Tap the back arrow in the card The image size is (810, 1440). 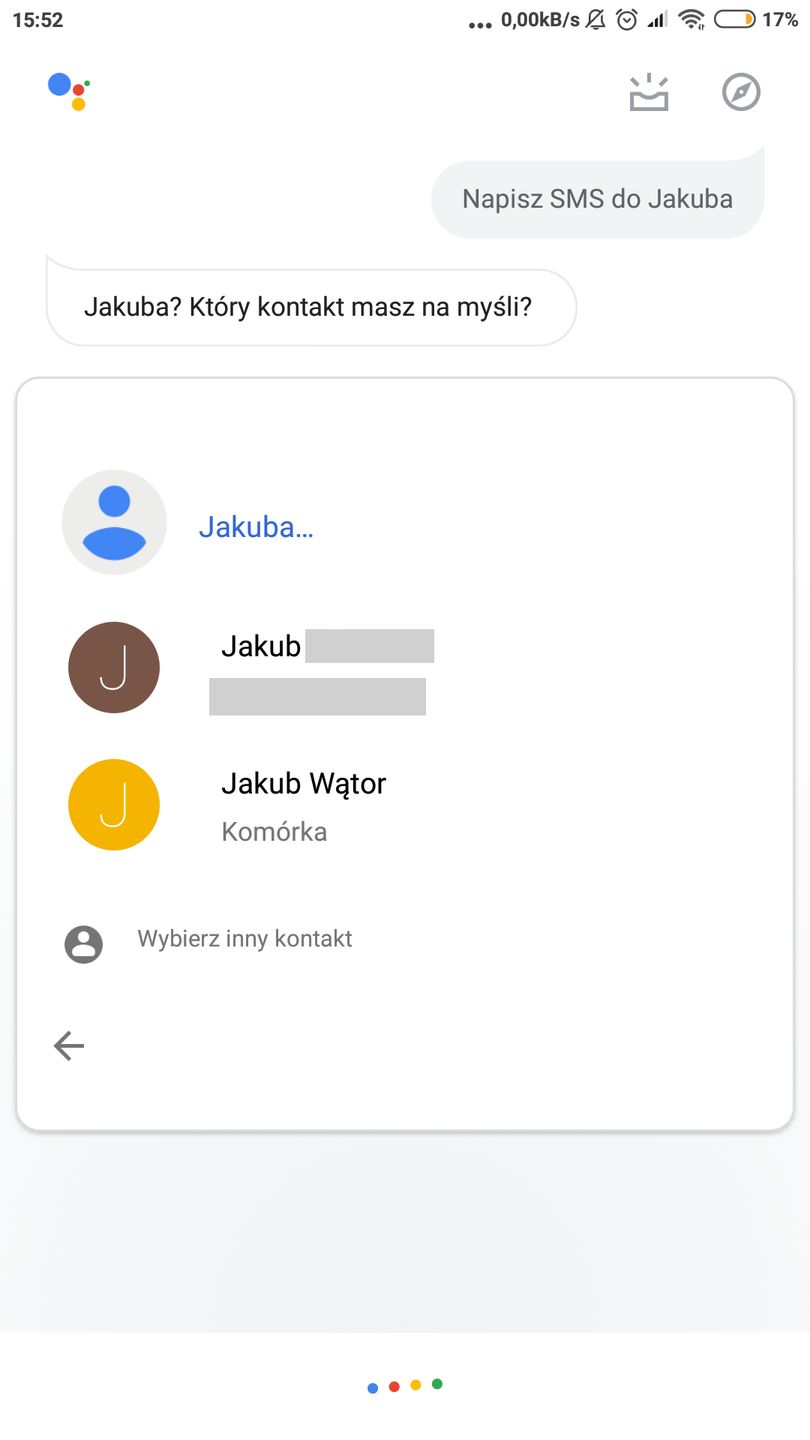[x=68, y=1045]
